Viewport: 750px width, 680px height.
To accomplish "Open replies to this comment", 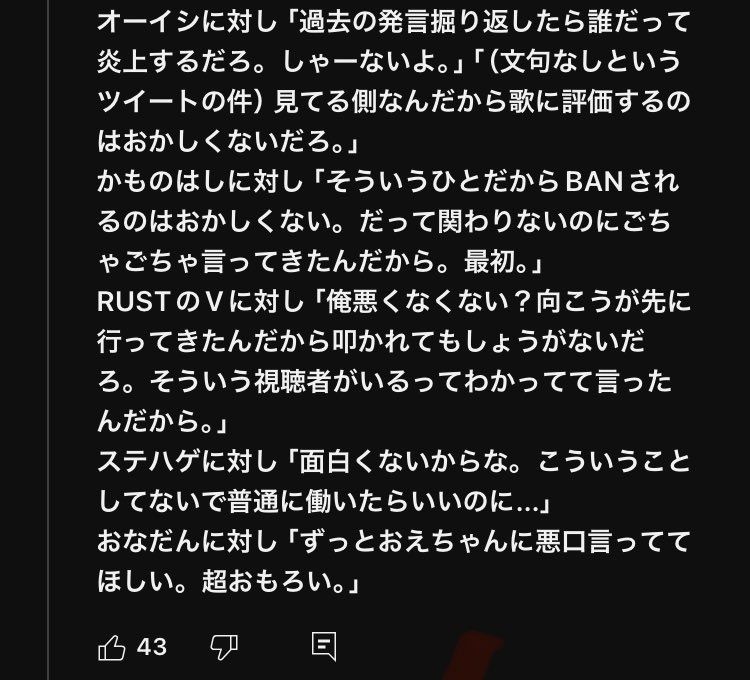I will pos(323,647).
